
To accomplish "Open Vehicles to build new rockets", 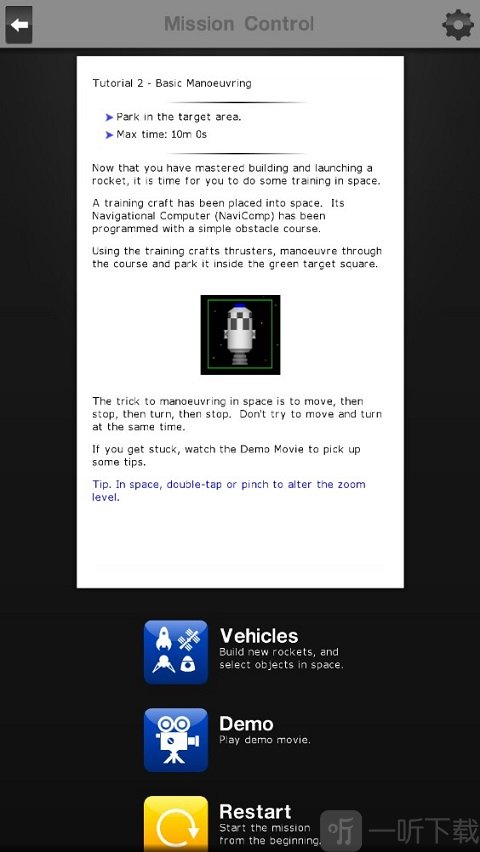I will [x=176, y=652].
